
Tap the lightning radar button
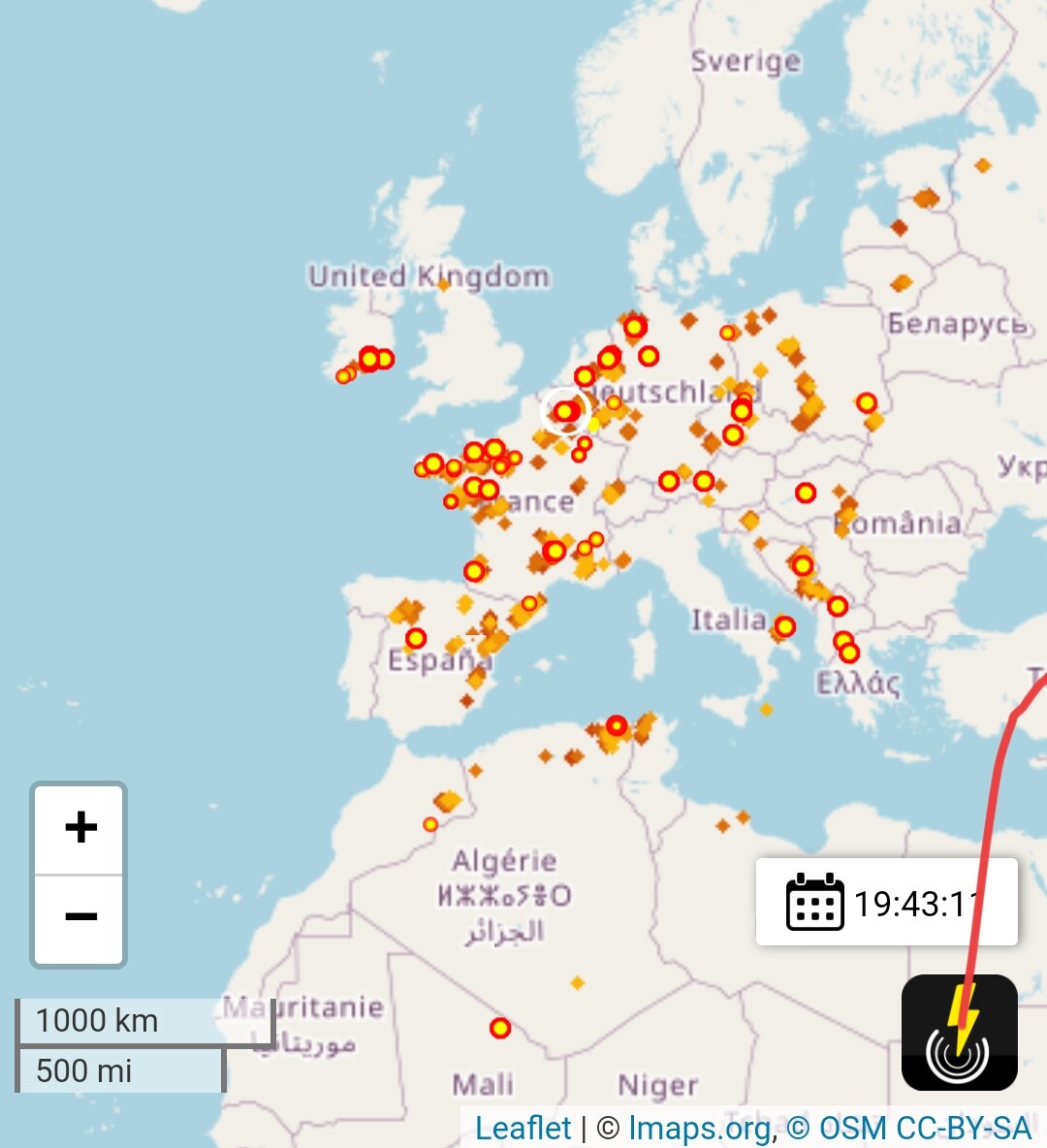[959, 1033]
